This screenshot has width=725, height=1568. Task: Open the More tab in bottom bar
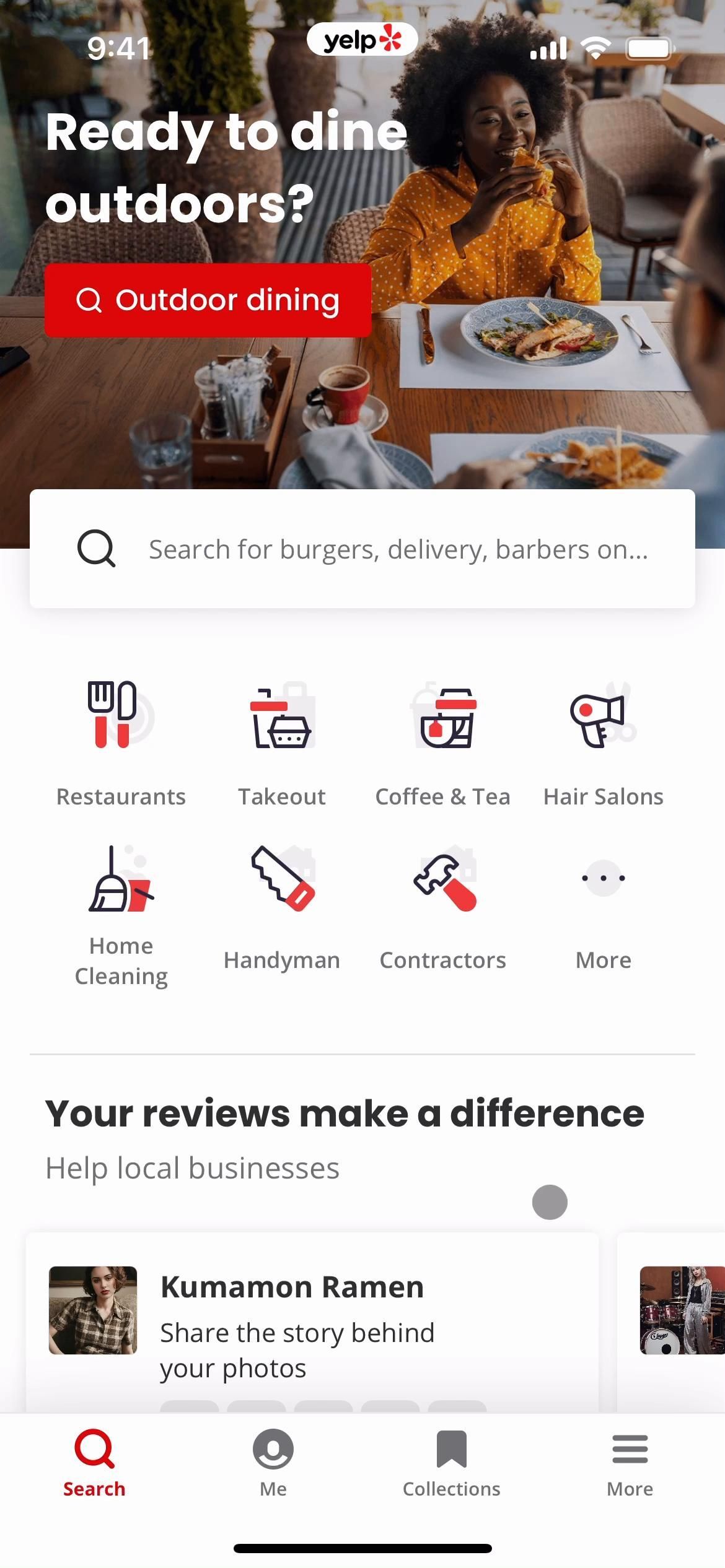(x=630, y=1463)
